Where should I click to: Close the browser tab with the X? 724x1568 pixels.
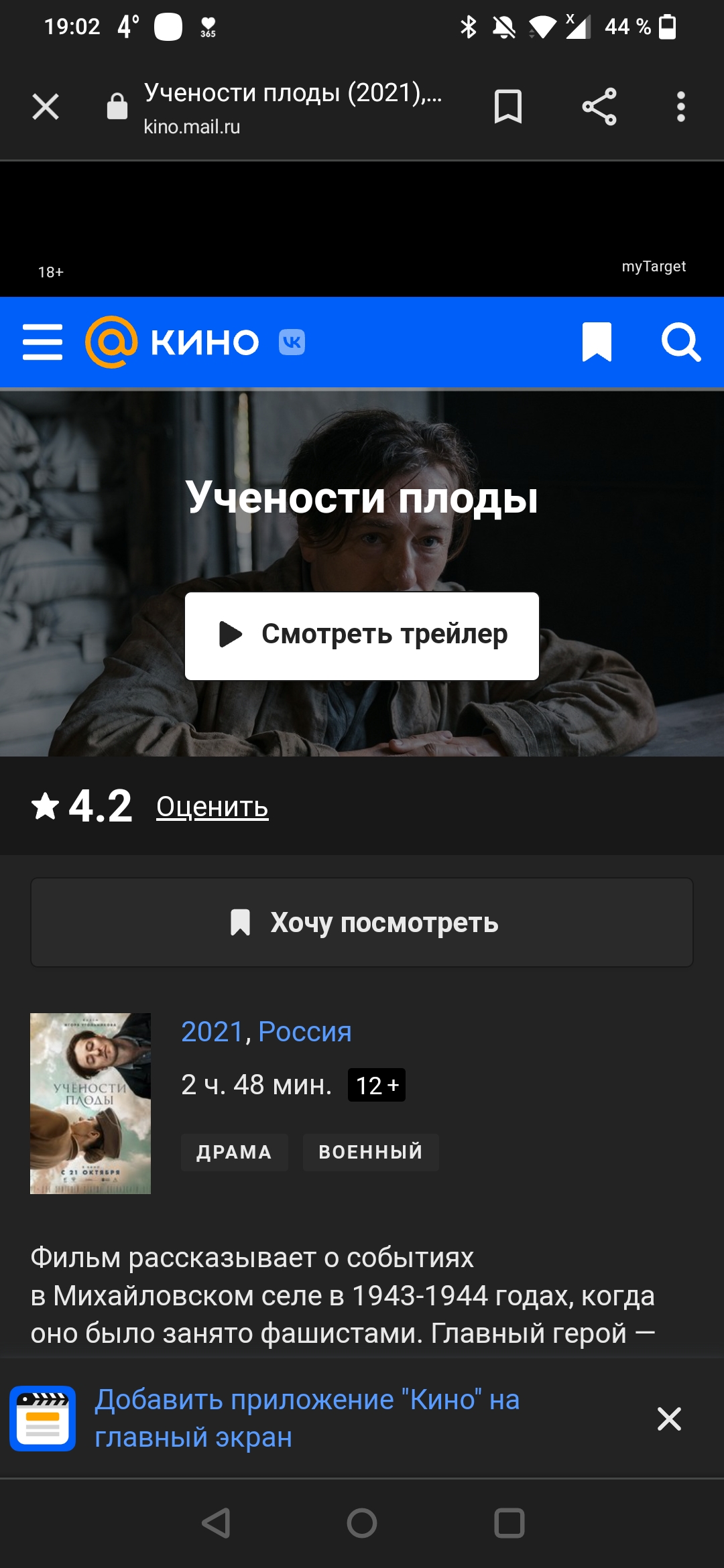coord(46,107)
